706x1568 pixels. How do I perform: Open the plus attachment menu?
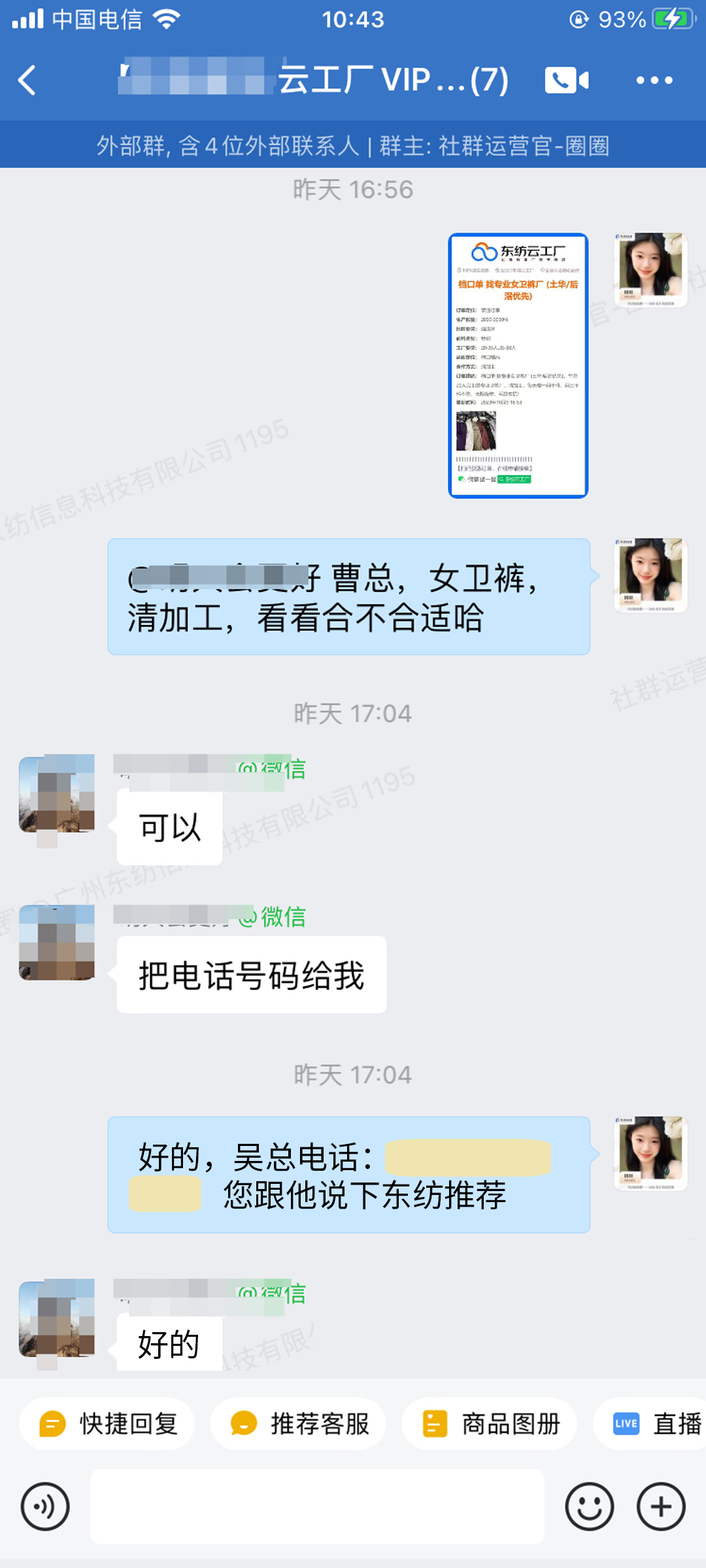tap(661, 1507)
